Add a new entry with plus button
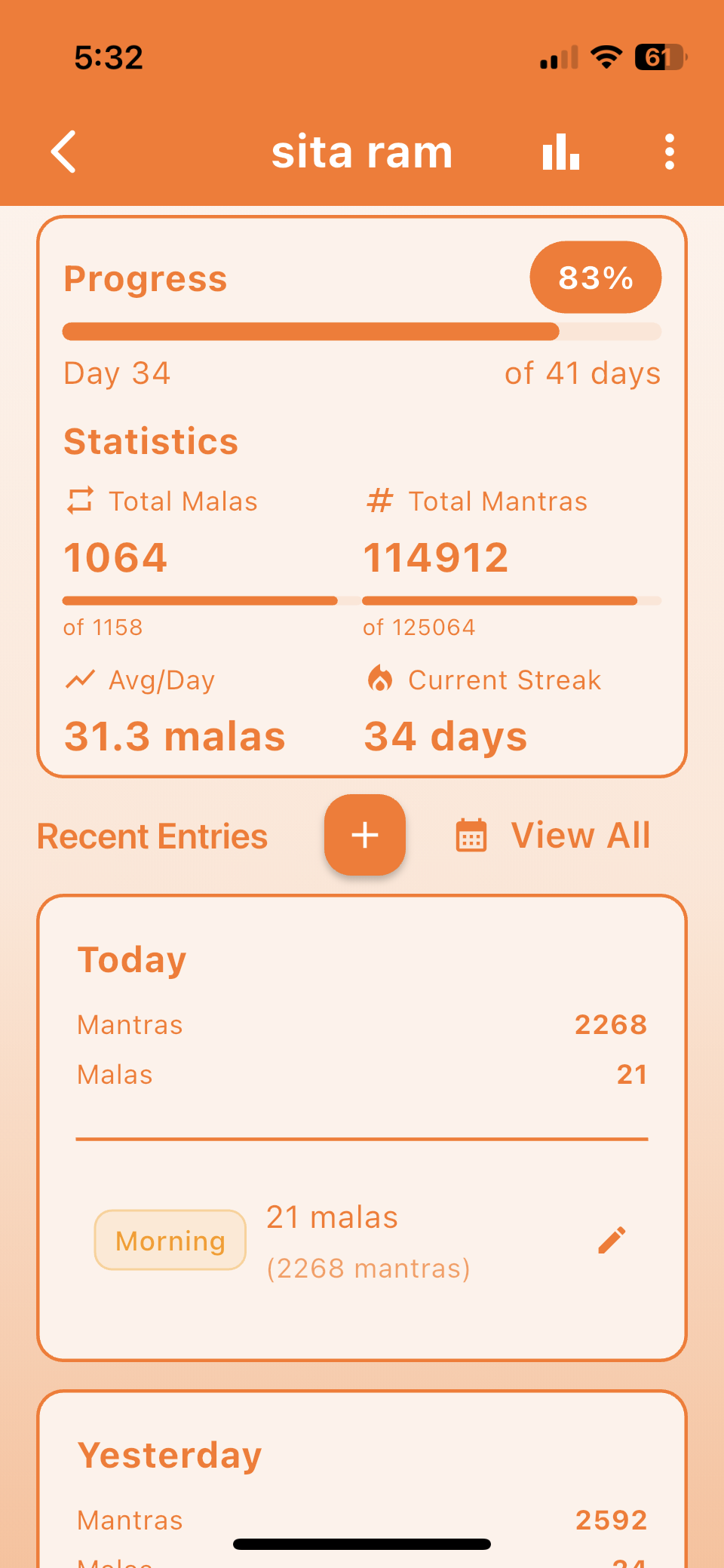The width and height of the screenshot is (724, 1568). [x=365, y=835]
